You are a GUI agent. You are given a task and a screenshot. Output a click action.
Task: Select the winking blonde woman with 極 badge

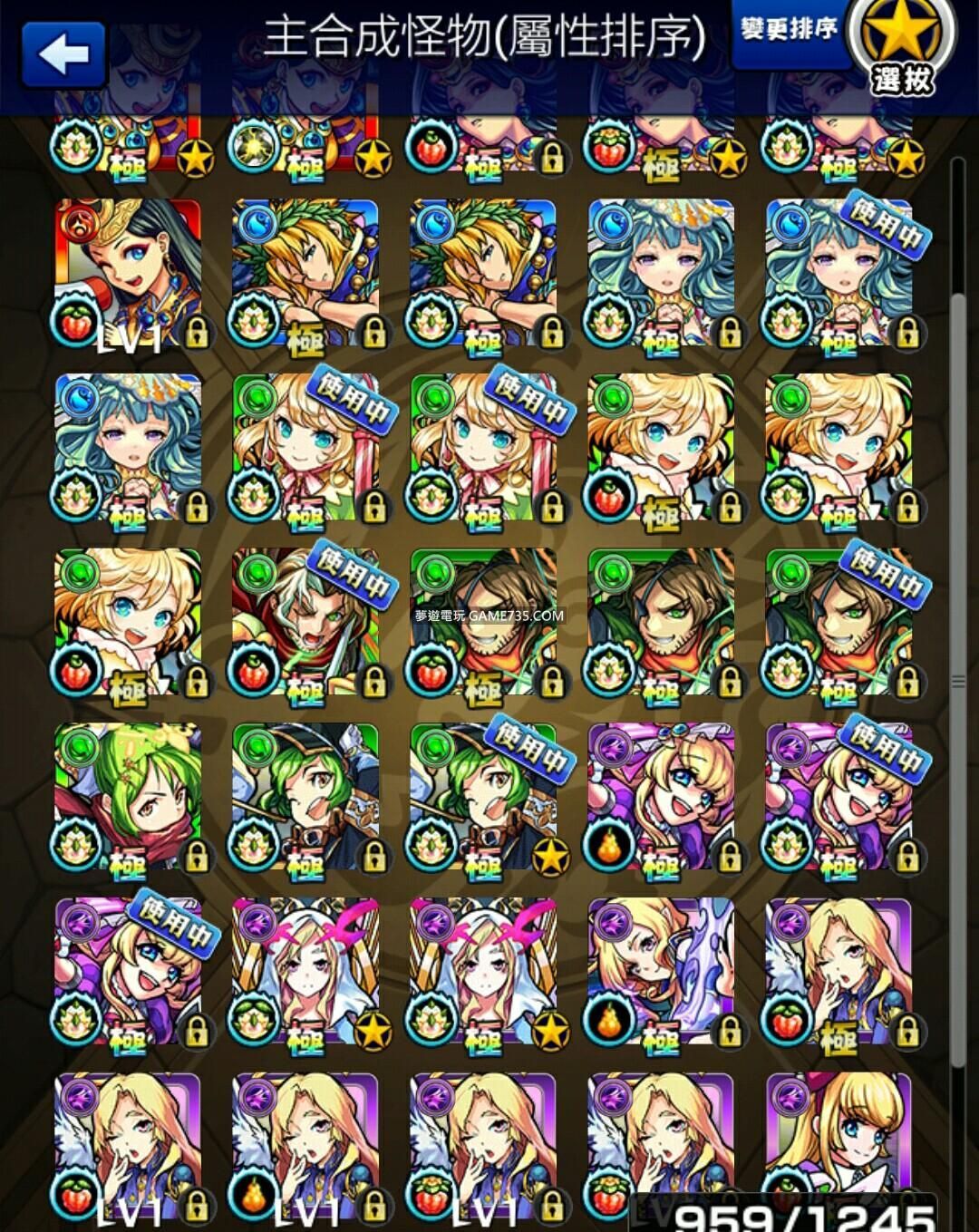tap(838, 974)
